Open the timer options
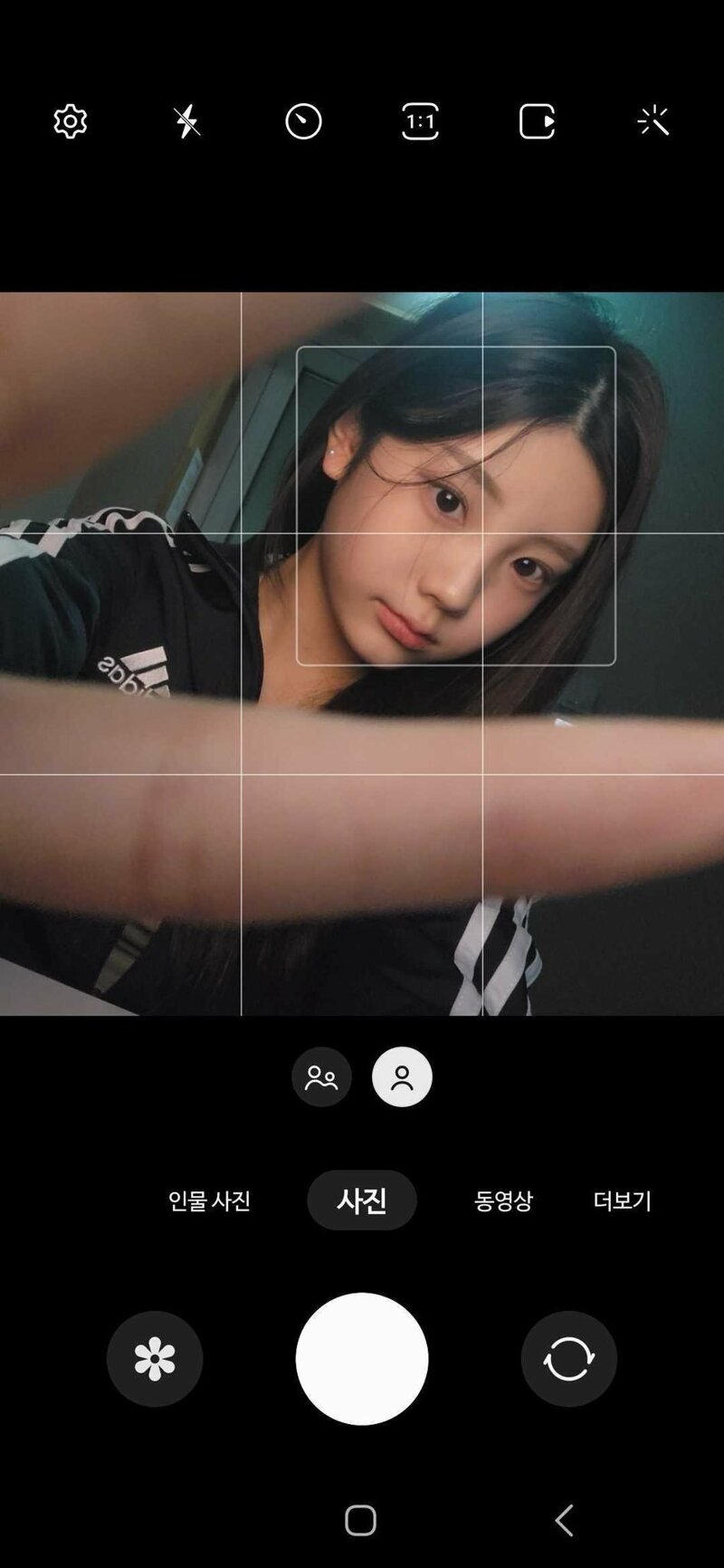The height and width of the screenshot is (1568, 724). tap(303, 121)
